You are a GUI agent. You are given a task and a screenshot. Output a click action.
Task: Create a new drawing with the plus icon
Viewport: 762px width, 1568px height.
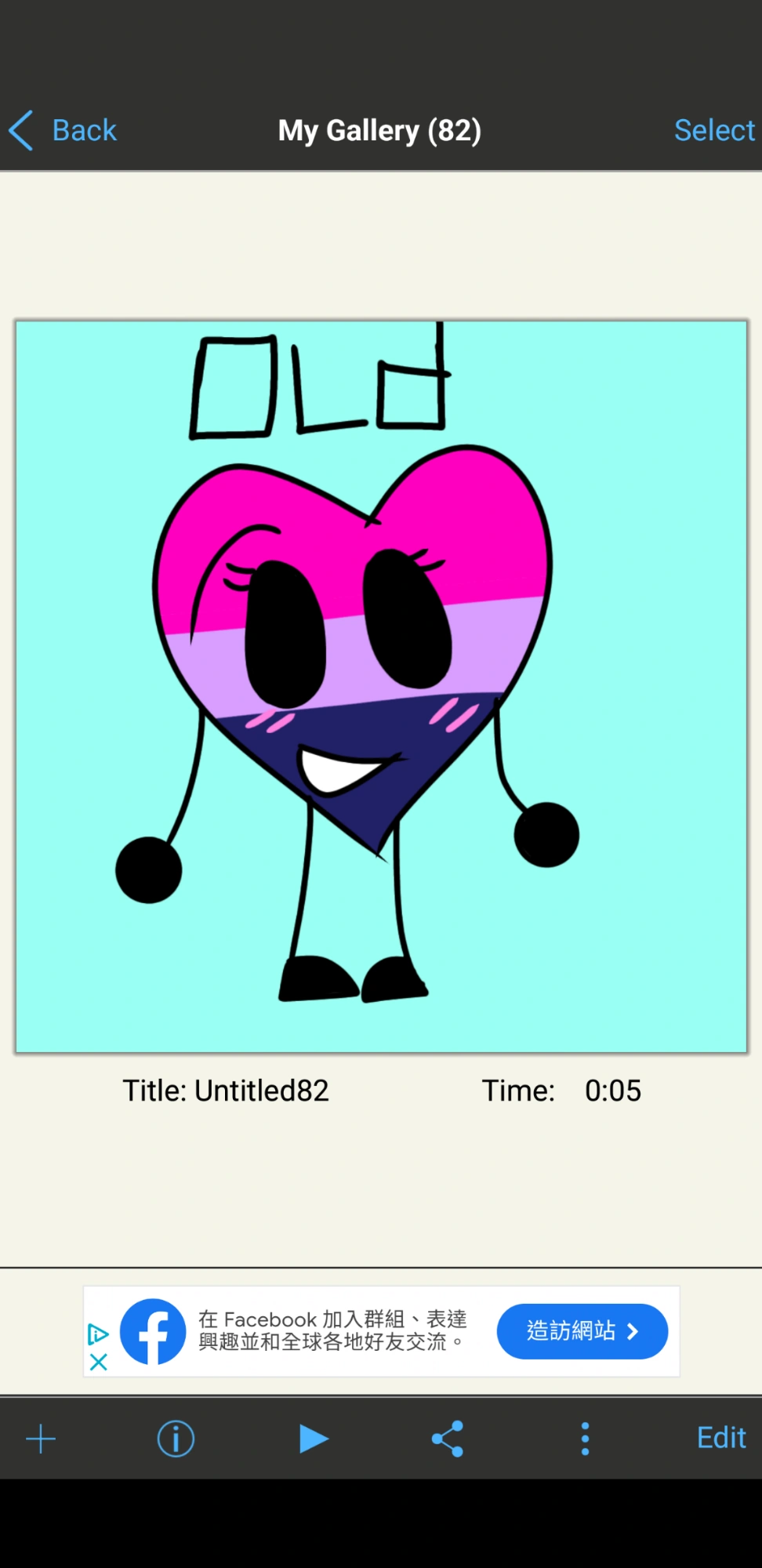[40, 1439]
